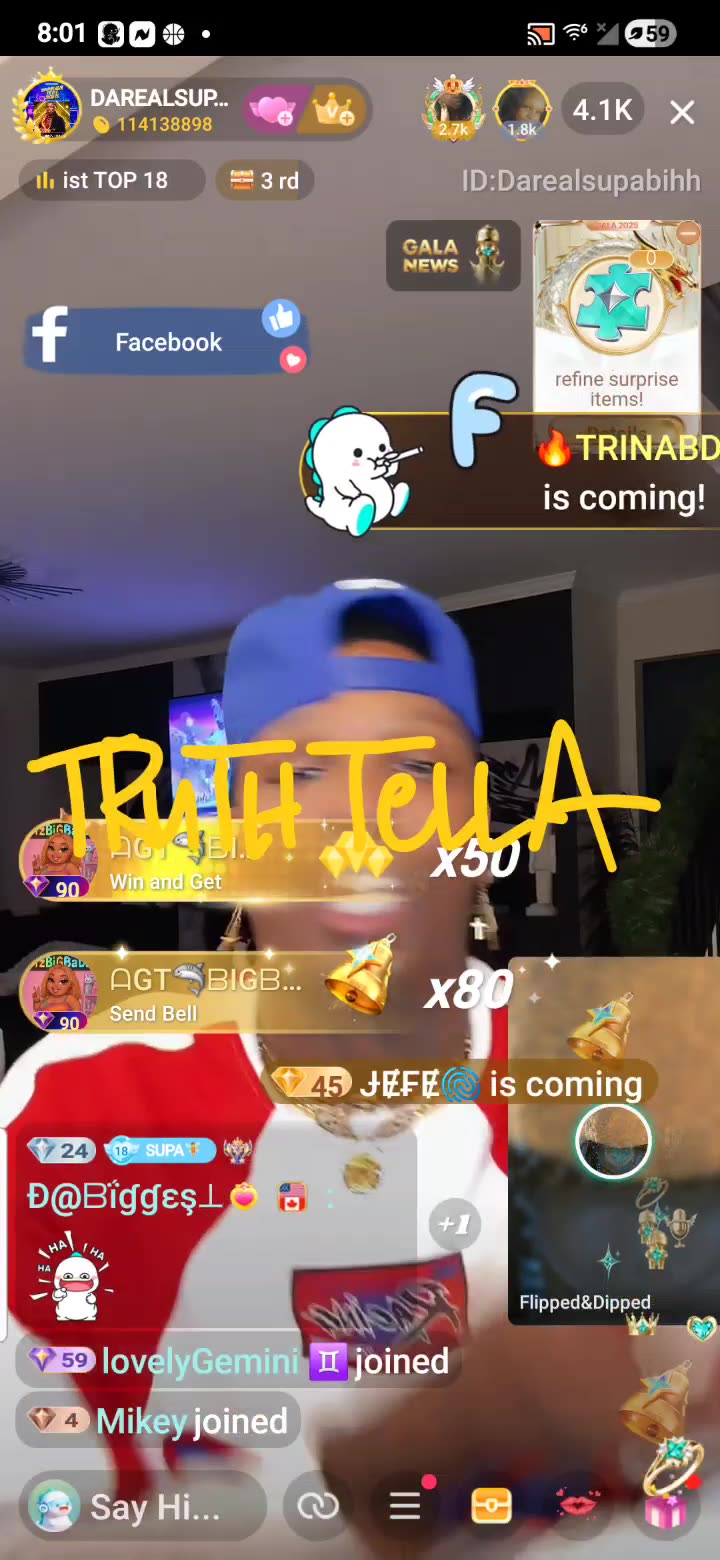Tap the crown guardian icon
Viewport: 720px width, 1560px height.
pos(334,110)
